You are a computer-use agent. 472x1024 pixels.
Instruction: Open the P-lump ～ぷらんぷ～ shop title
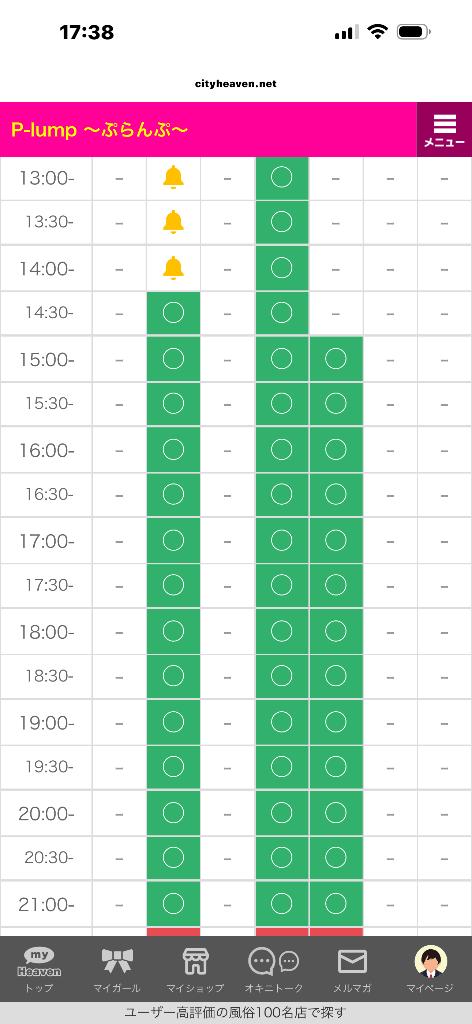point(100,129)
